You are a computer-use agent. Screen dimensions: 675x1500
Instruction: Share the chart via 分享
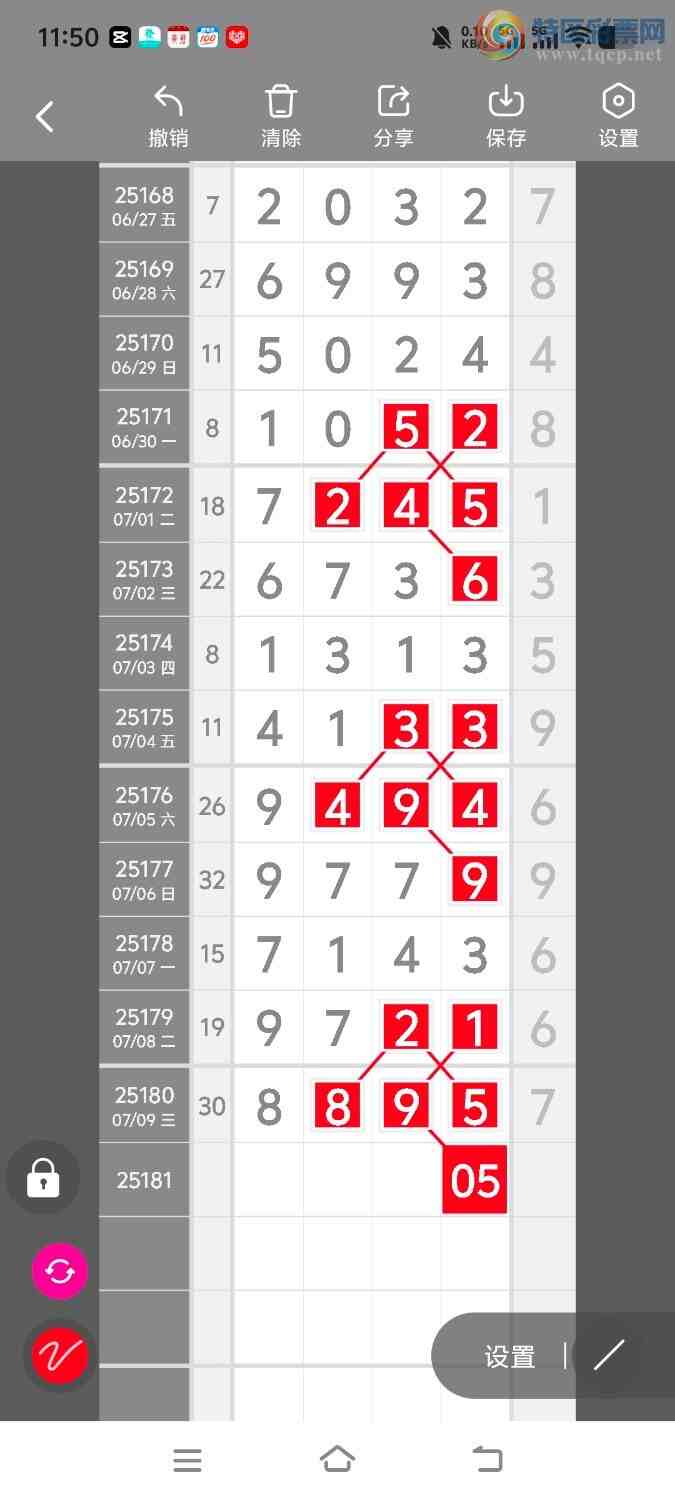tap(393, 117)
